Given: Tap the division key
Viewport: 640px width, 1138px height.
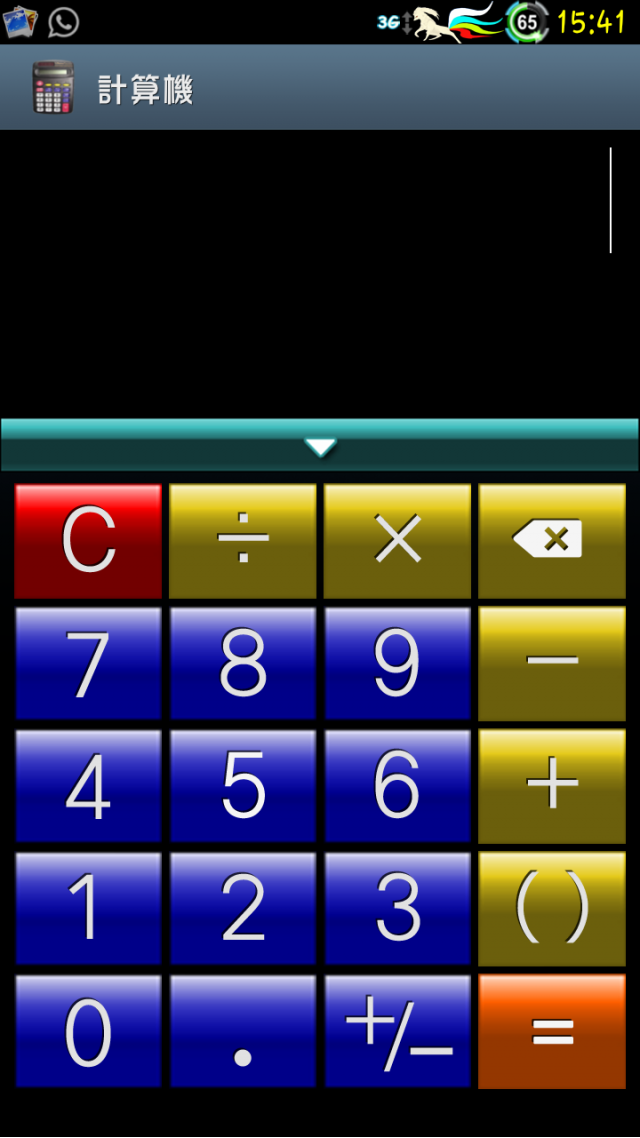Looking at the screenshot, I should click(243, 541).
